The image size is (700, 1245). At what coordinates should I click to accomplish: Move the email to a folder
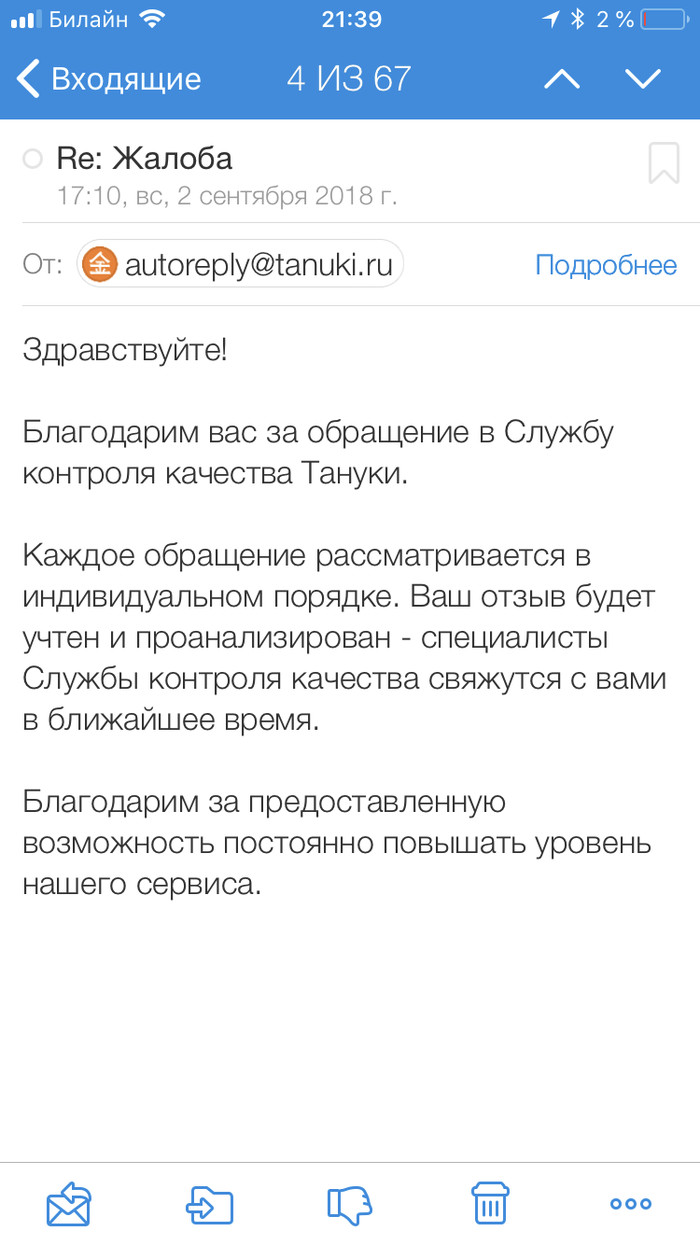tap(210, 1204)
